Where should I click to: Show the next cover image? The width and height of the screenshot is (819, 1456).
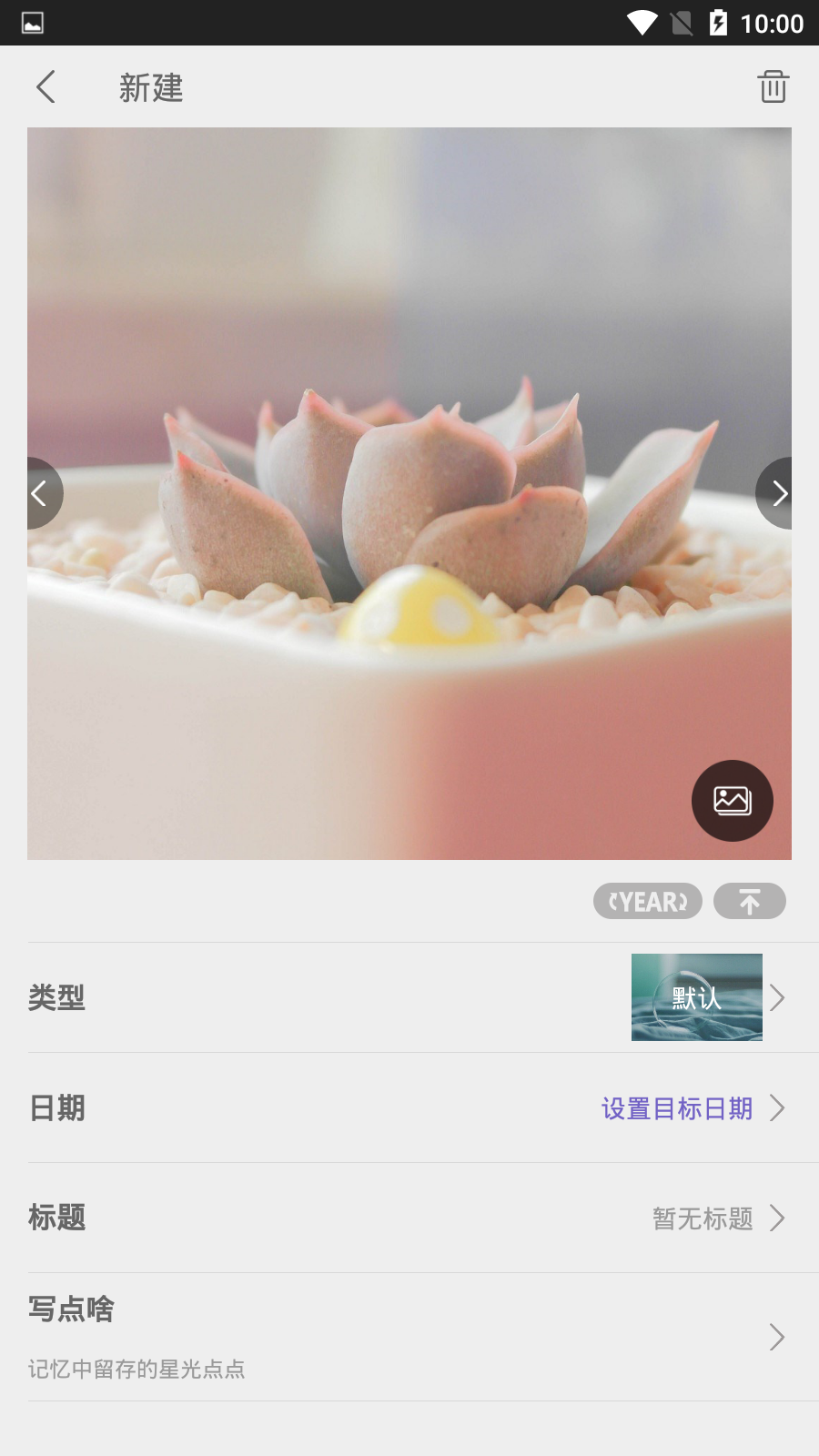pyautogui.click(x=777, y=493)
